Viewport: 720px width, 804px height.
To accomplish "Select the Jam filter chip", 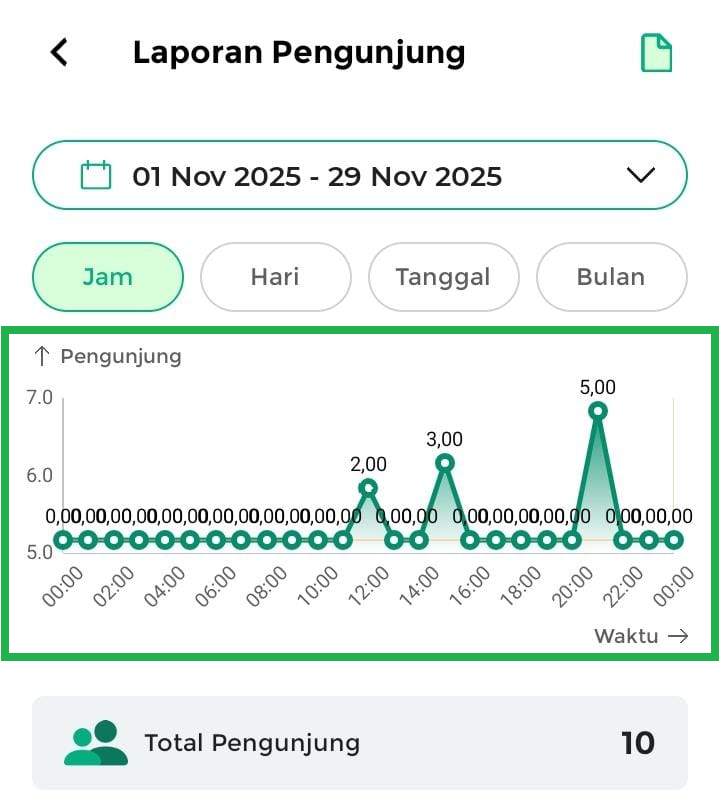I will (108, 277).
